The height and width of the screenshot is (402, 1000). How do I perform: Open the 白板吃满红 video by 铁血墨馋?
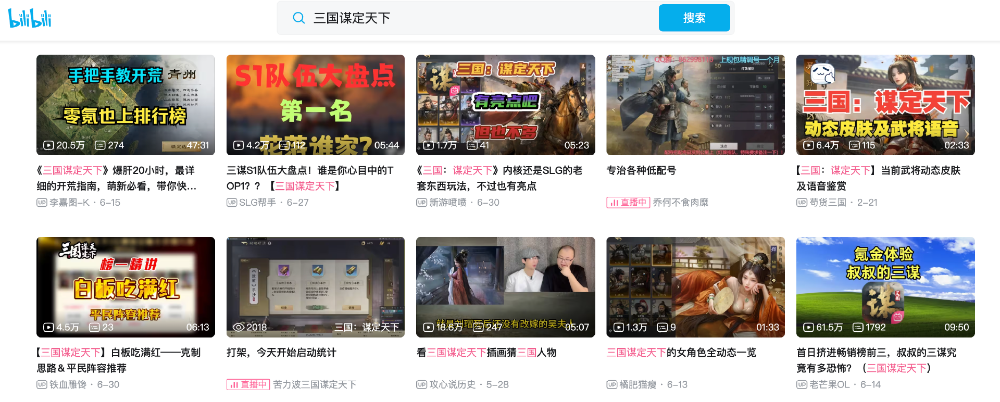(125, 286)
